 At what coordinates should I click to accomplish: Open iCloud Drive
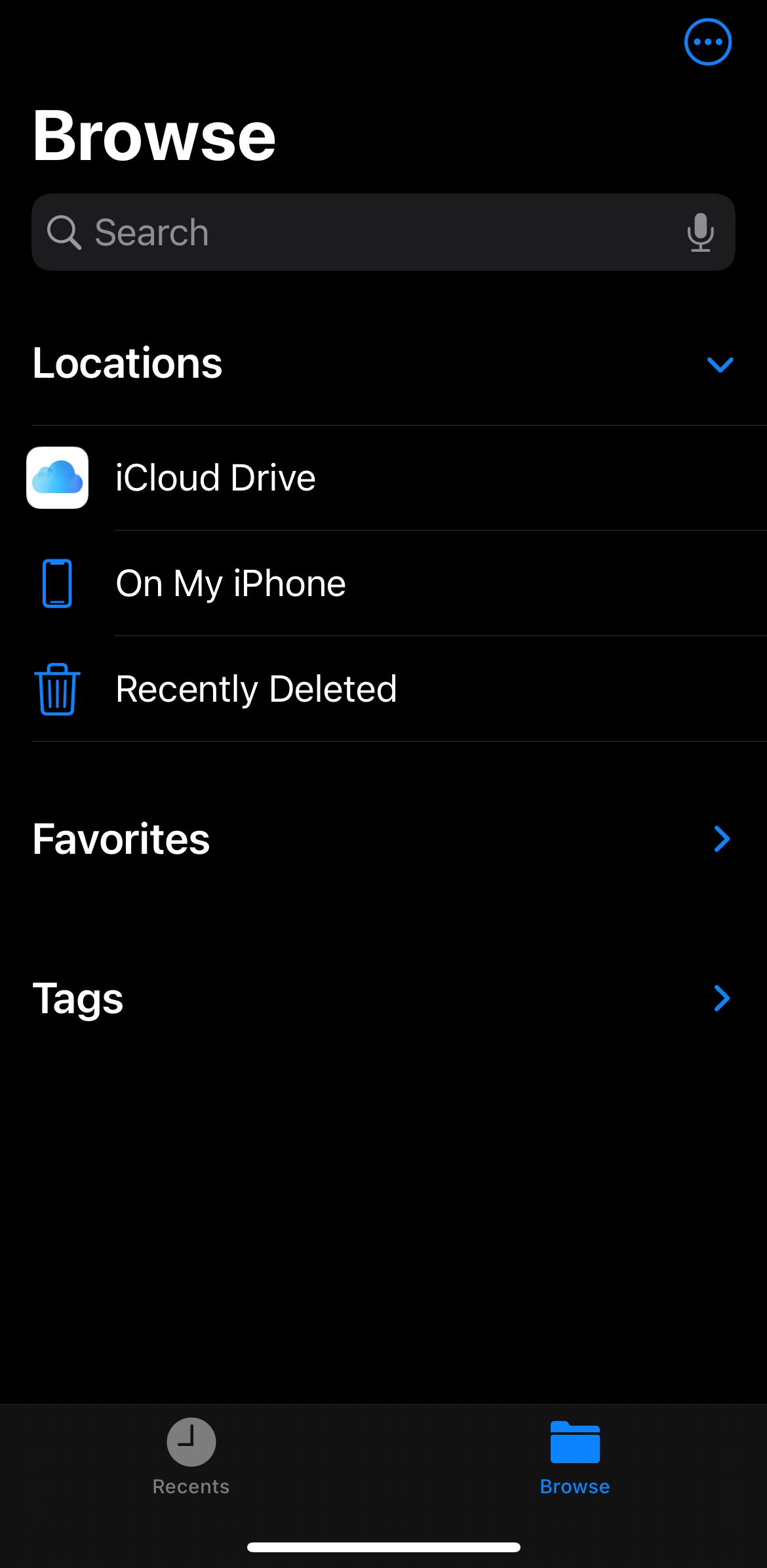(x=216, y=477)
